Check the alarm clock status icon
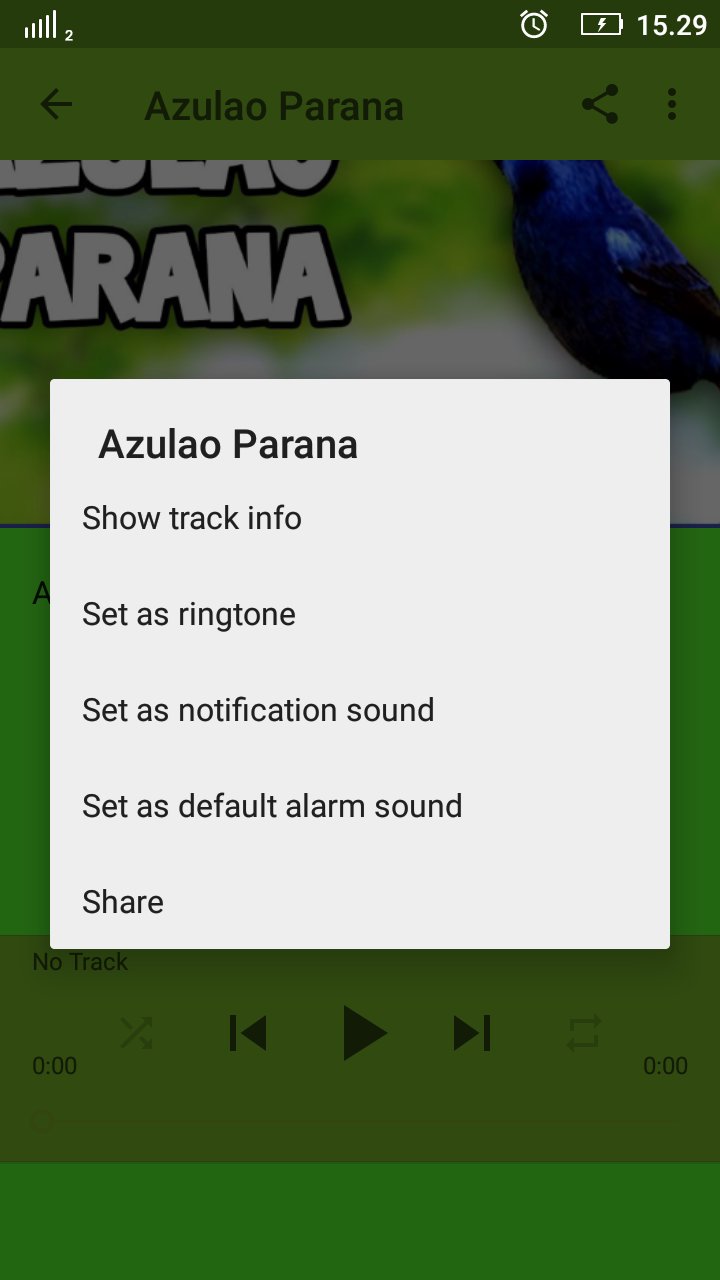720x1280 pixels. (534, 26)
